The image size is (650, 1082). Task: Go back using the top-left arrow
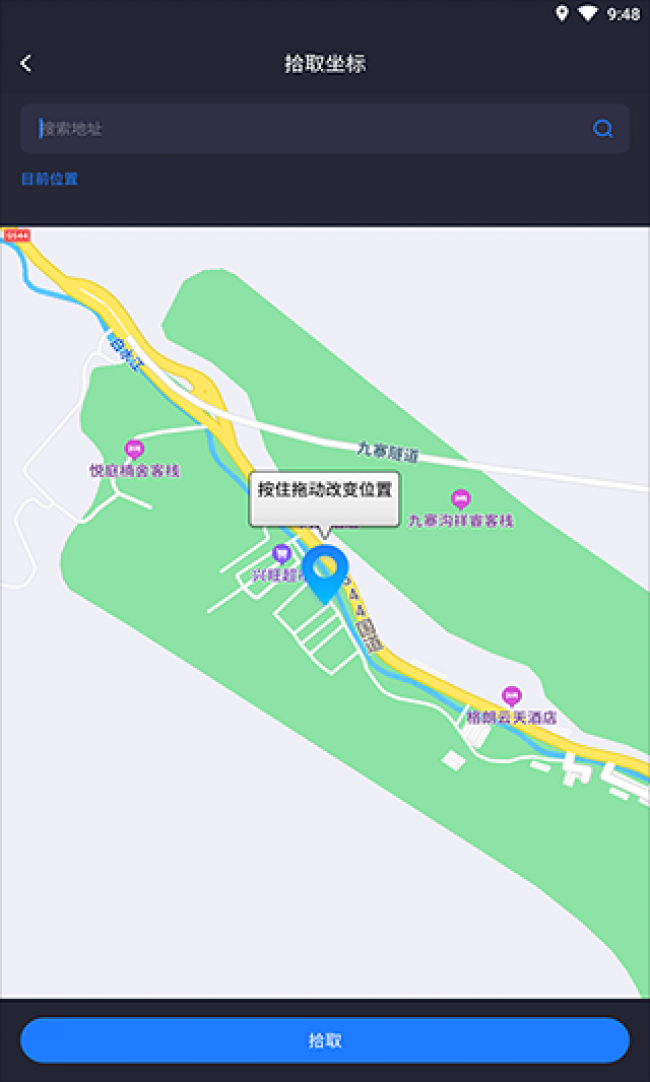(26, 63)
